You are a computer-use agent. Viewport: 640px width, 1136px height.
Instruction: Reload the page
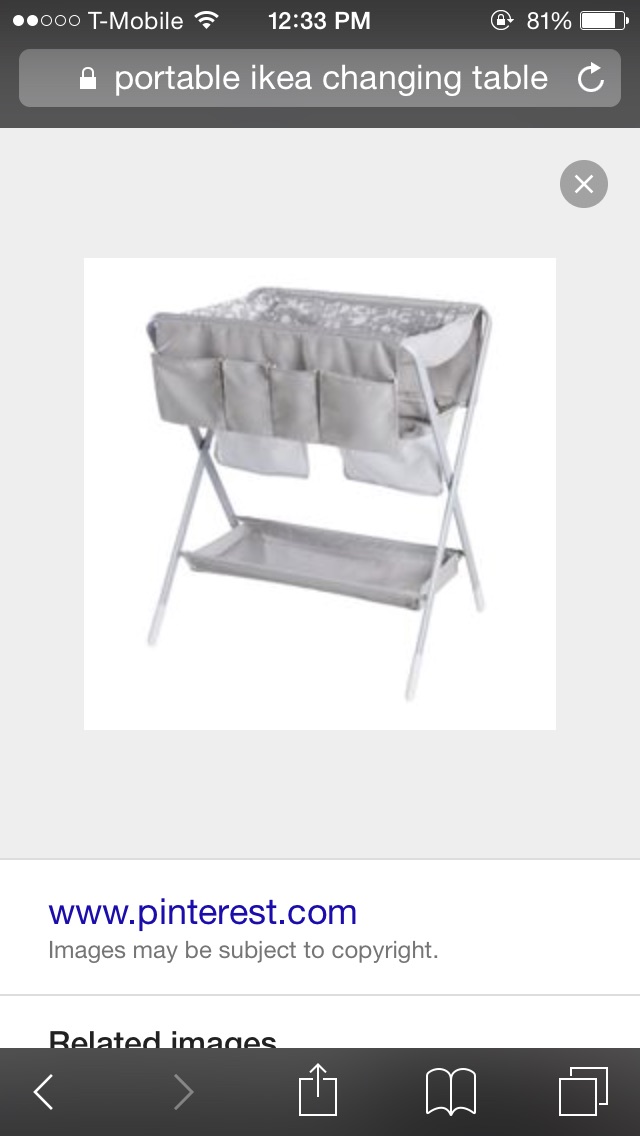pos(591,78)
